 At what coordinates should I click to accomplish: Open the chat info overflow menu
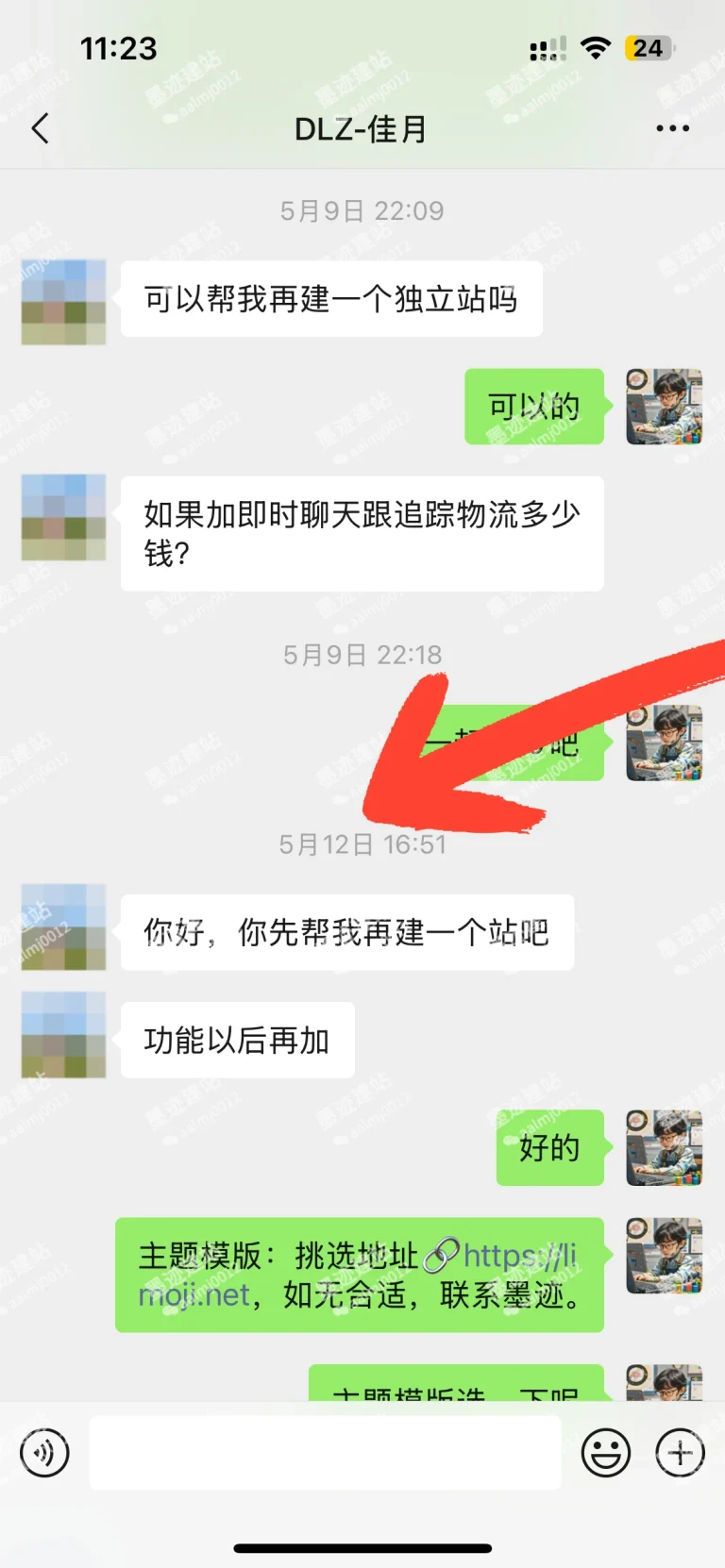coord(672,128)
